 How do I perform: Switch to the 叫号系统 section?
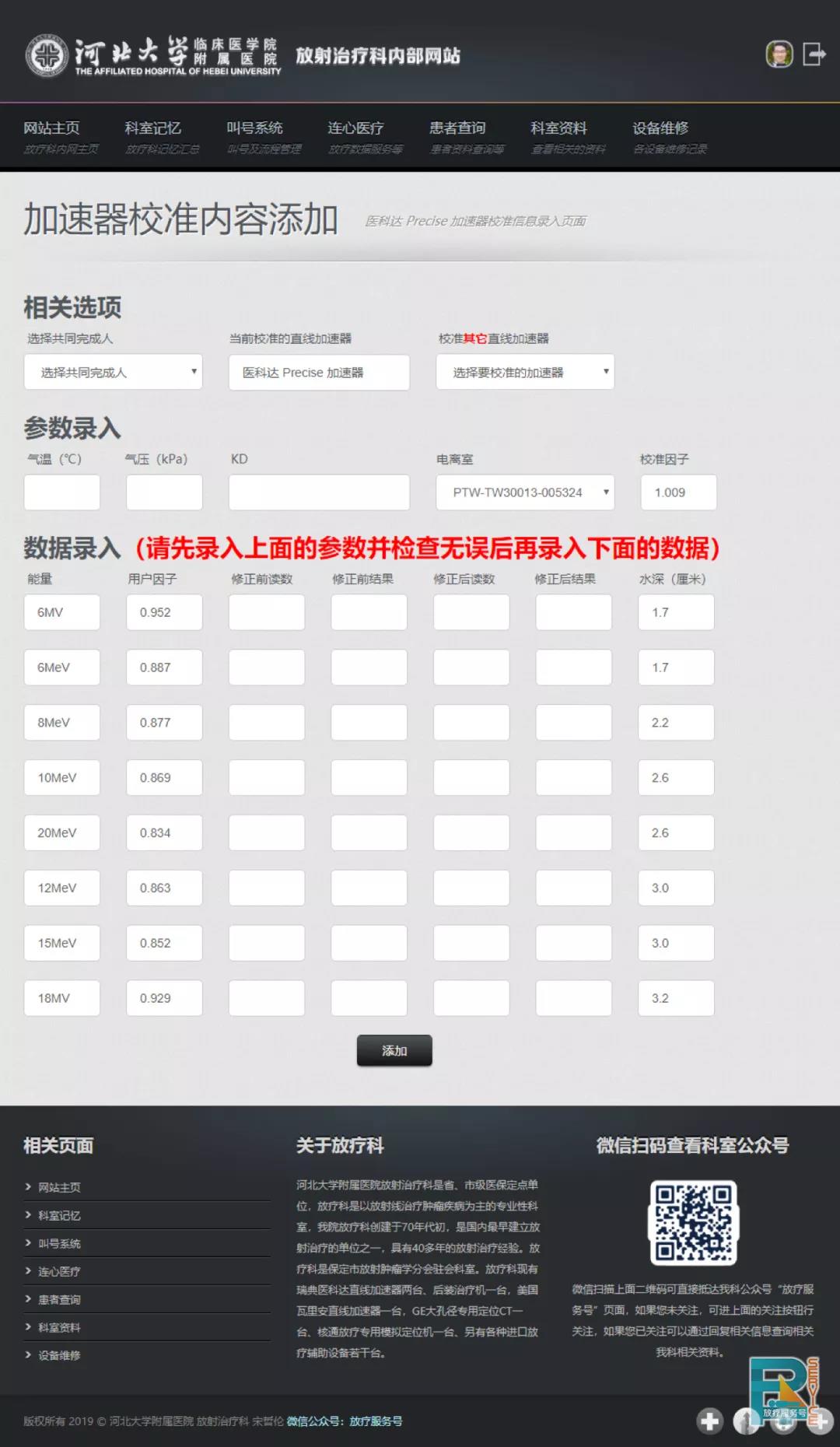point(254,128)
